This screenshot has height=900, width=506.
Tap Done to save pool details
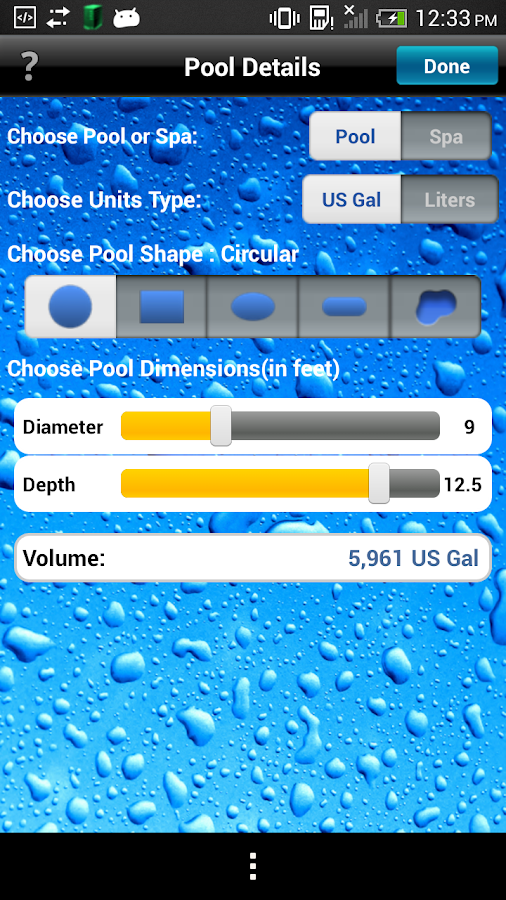[447, 66]
